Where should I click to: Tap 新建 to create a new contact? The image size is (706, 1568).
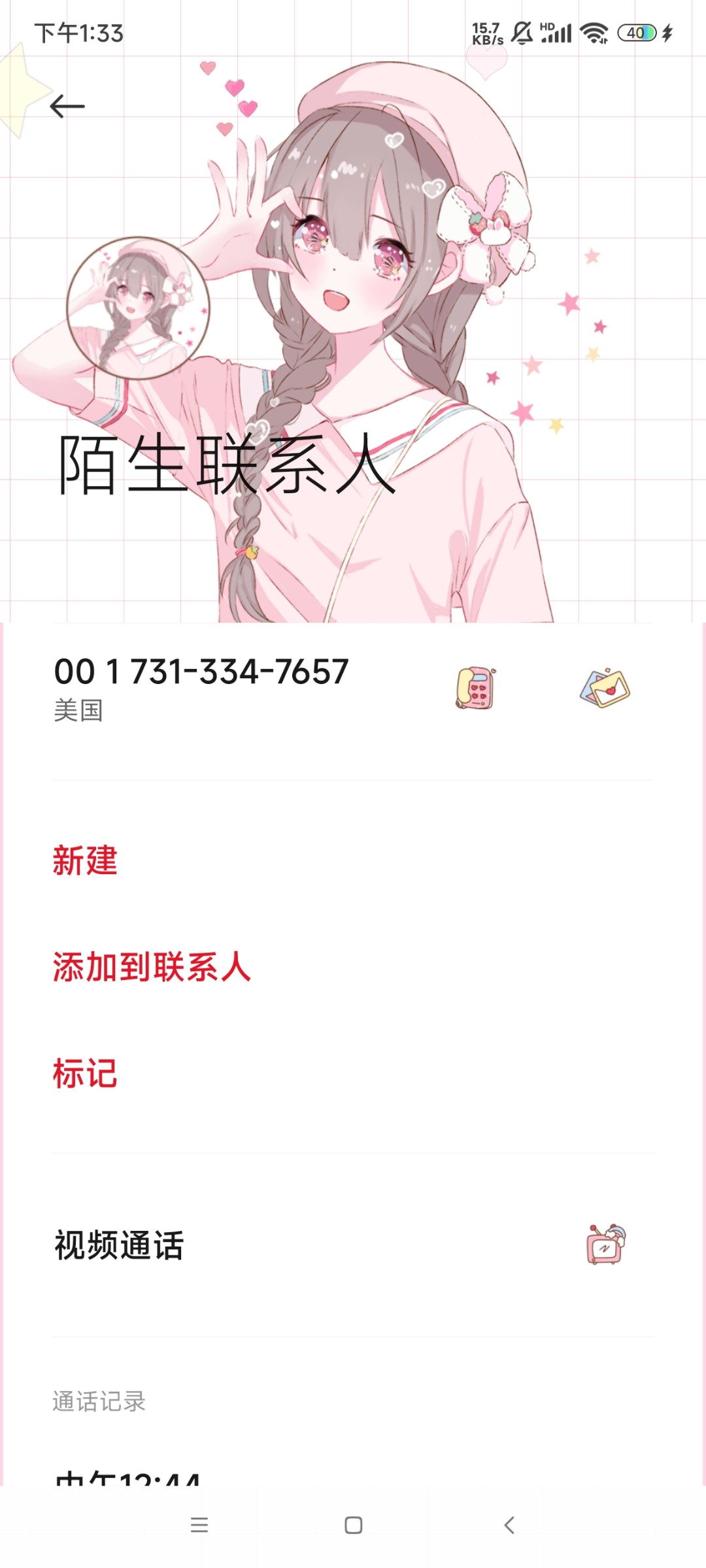85,860
